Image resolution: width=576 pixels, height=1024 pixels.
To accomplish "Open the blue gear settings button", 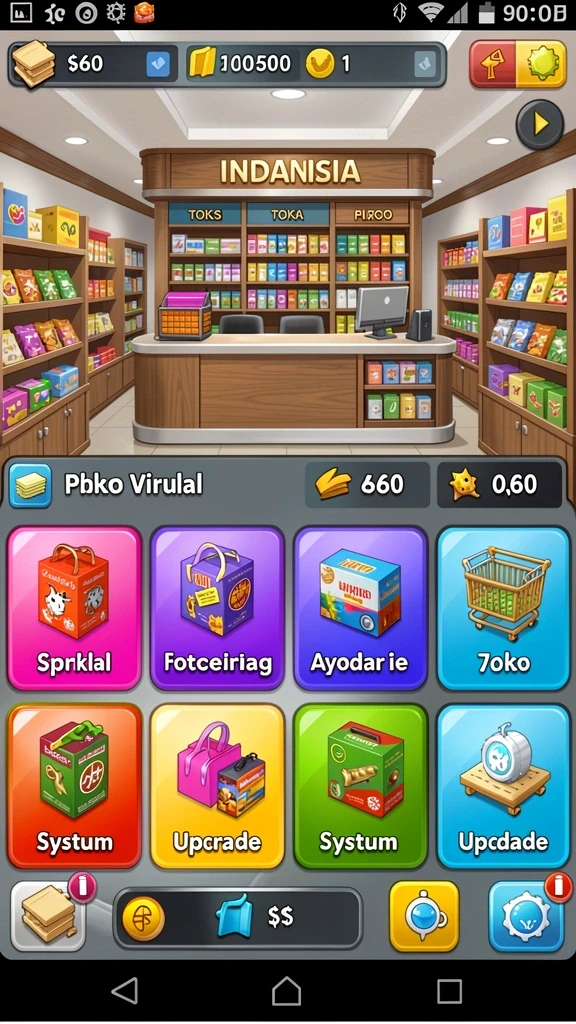I will 526,916.
